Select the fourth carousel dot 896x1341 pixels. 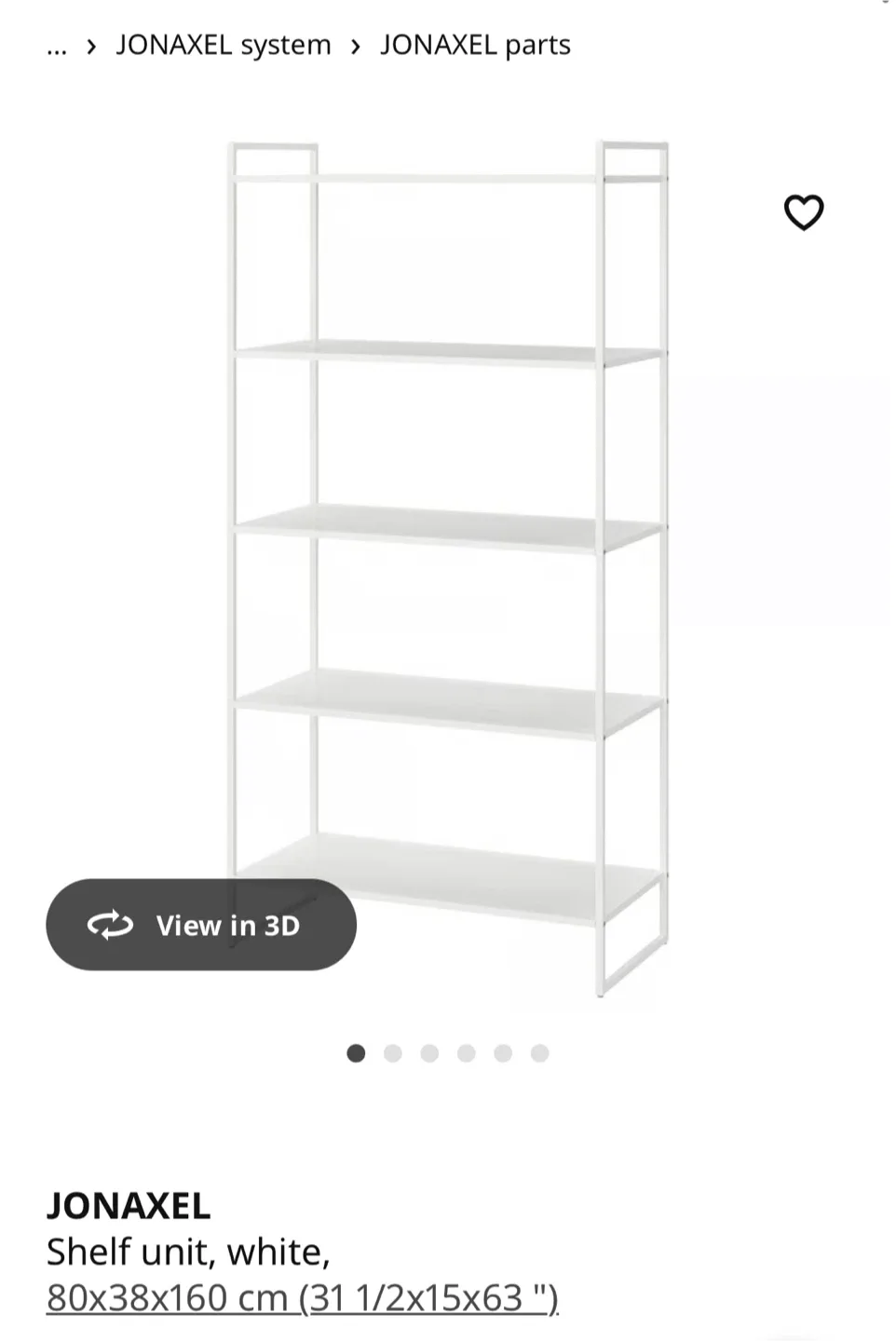tap(467, 1052)
